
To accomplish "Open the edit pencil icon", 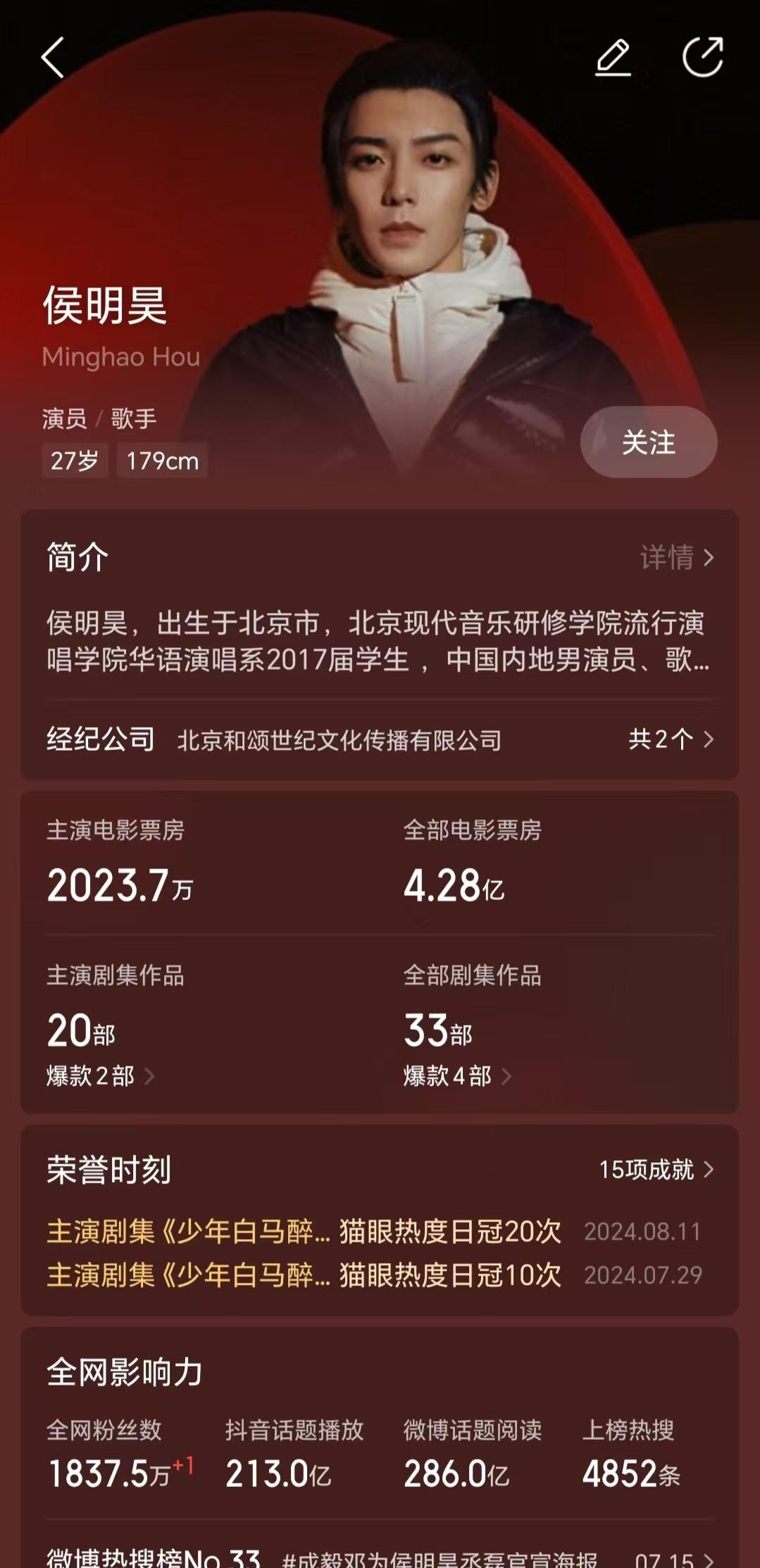I will pos(613,58).
